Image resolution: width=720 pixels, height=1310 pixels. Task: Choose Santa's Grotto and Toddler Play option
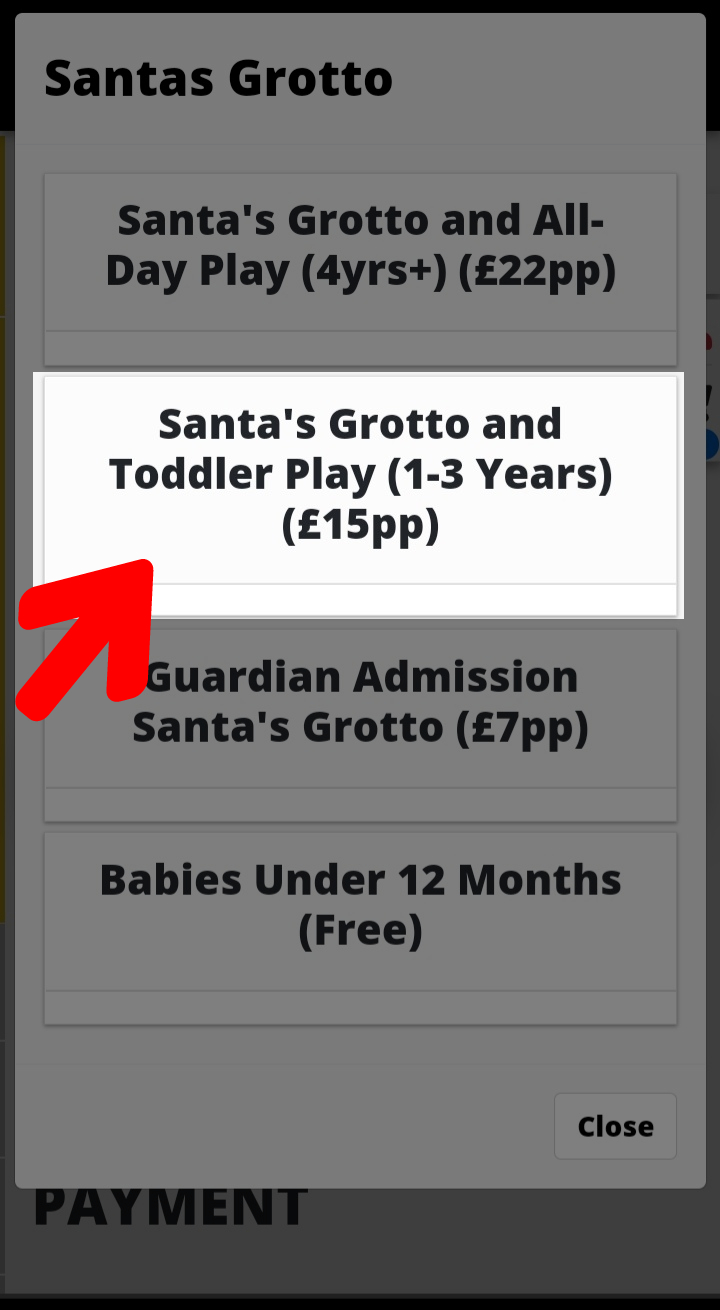(x=360, y=476)
